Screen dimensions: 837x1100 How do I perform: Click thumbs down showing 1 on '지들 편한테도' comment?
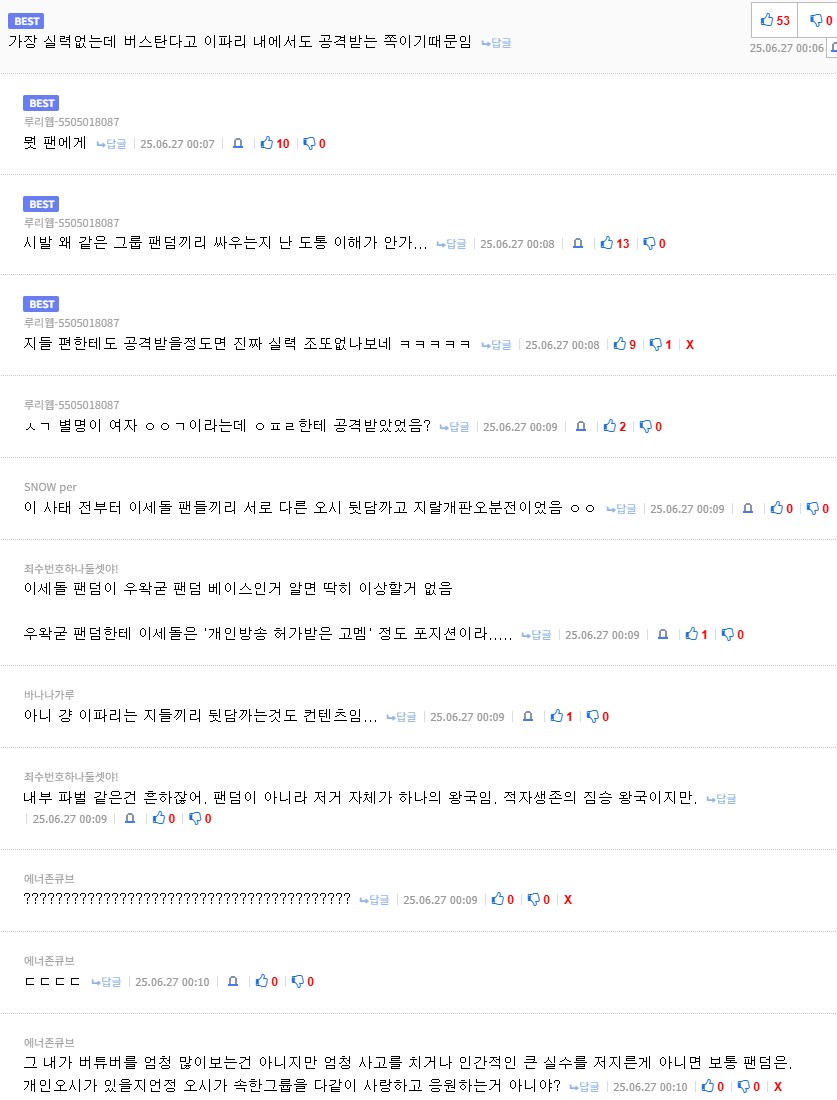coord(661,344)
